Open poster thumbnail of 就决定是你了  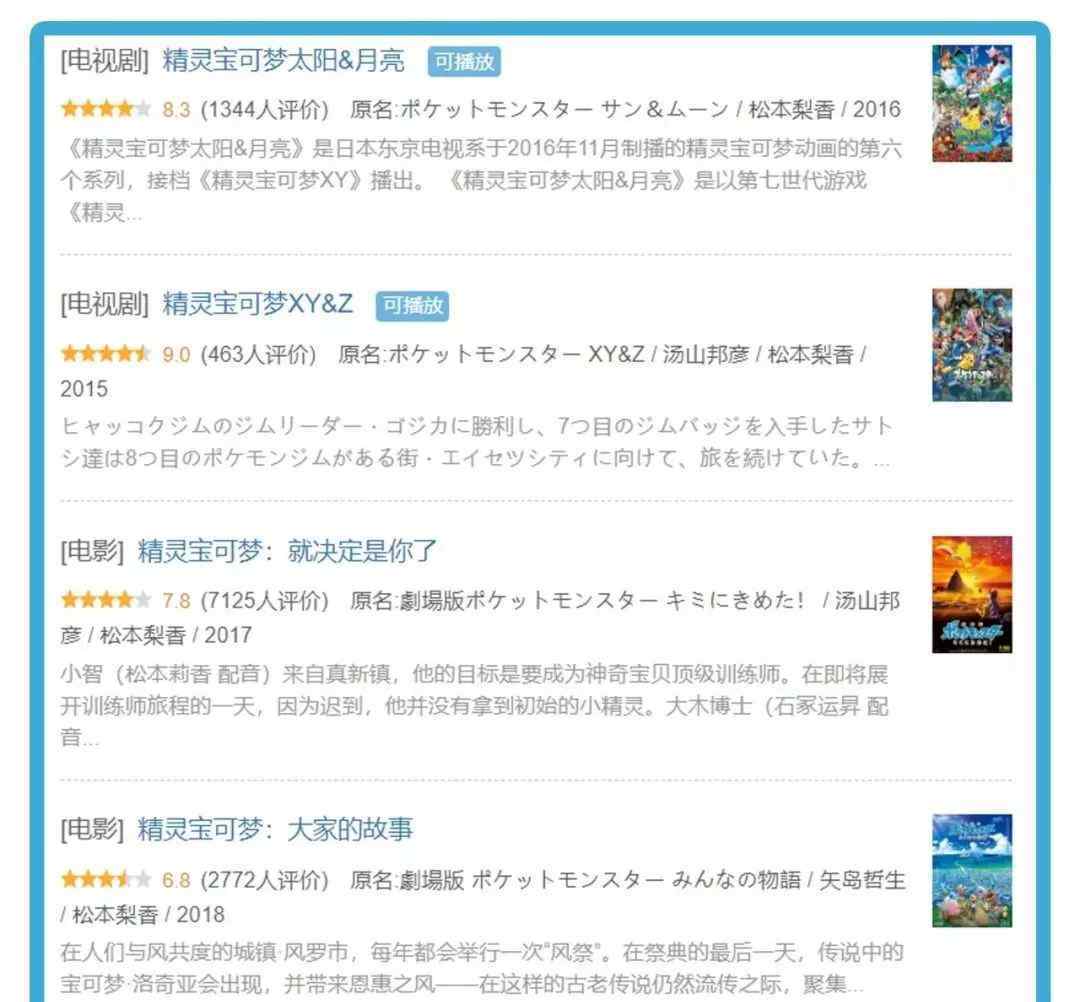971,594
